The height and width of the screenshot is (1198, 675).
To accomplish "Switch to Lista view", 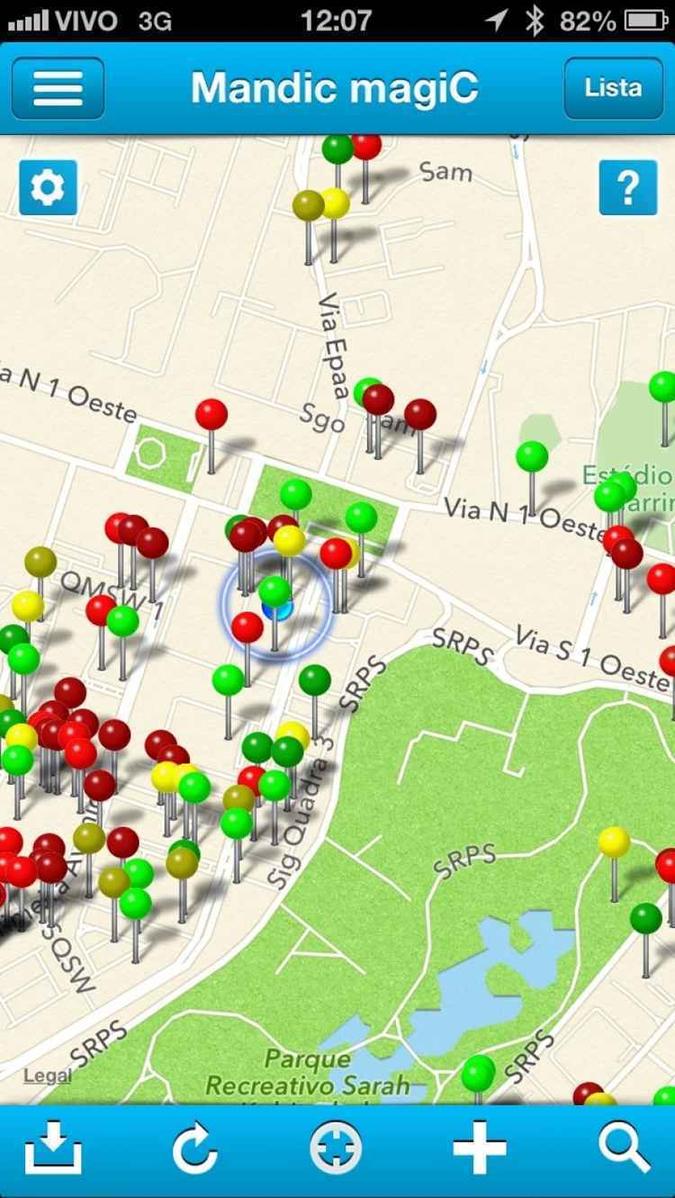I will [613, 88].
